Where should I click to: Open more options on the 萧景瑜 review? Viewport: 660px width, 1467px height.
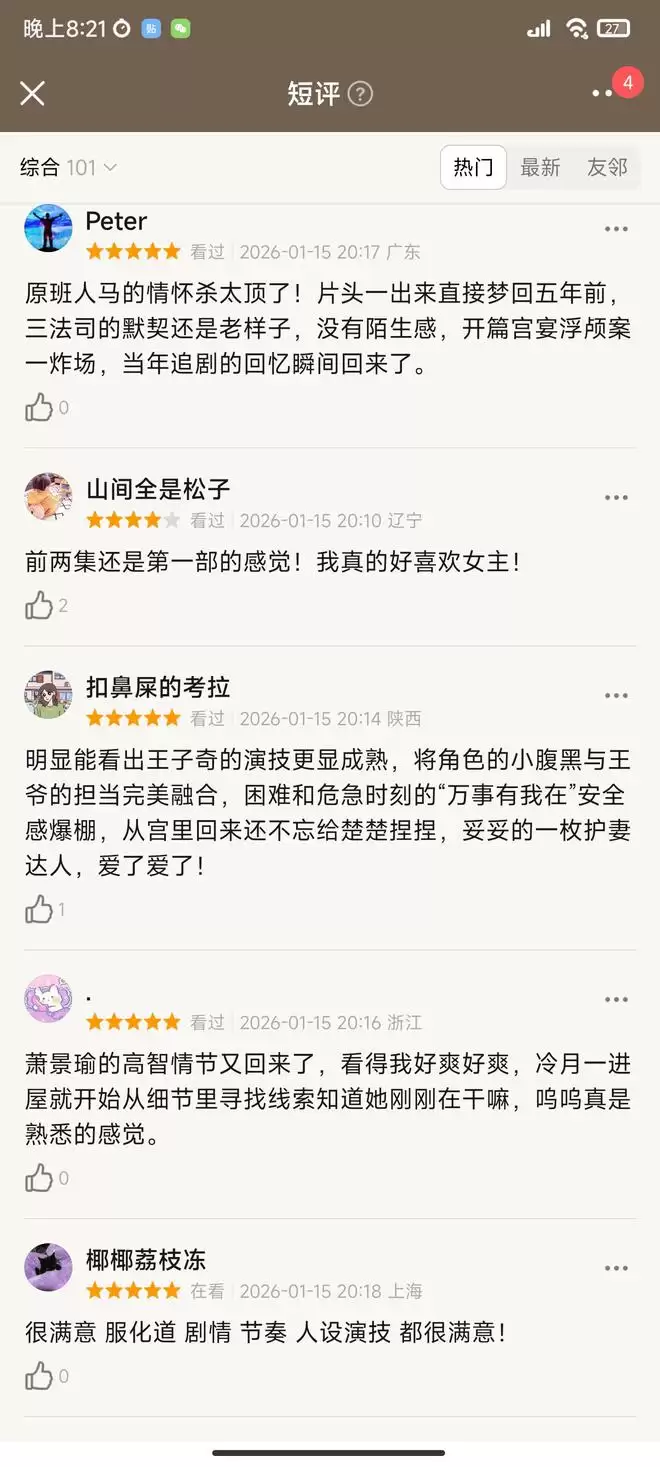pyautogui.click(x=616, y=999)
